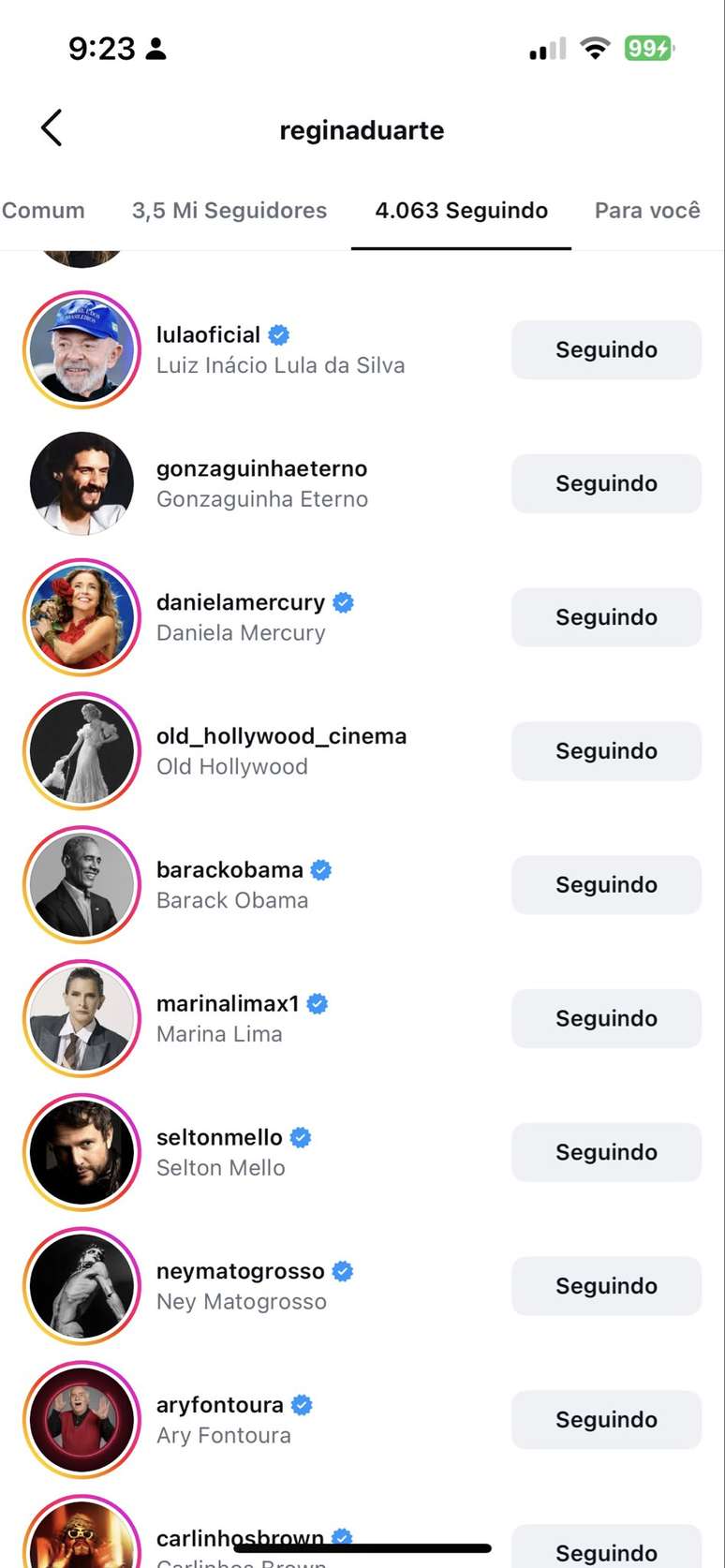Tap Seguindo button next to lulaoficial
Image resolution: width=725 pixels, height=1568 pixels.
click(x=606, y=350)
